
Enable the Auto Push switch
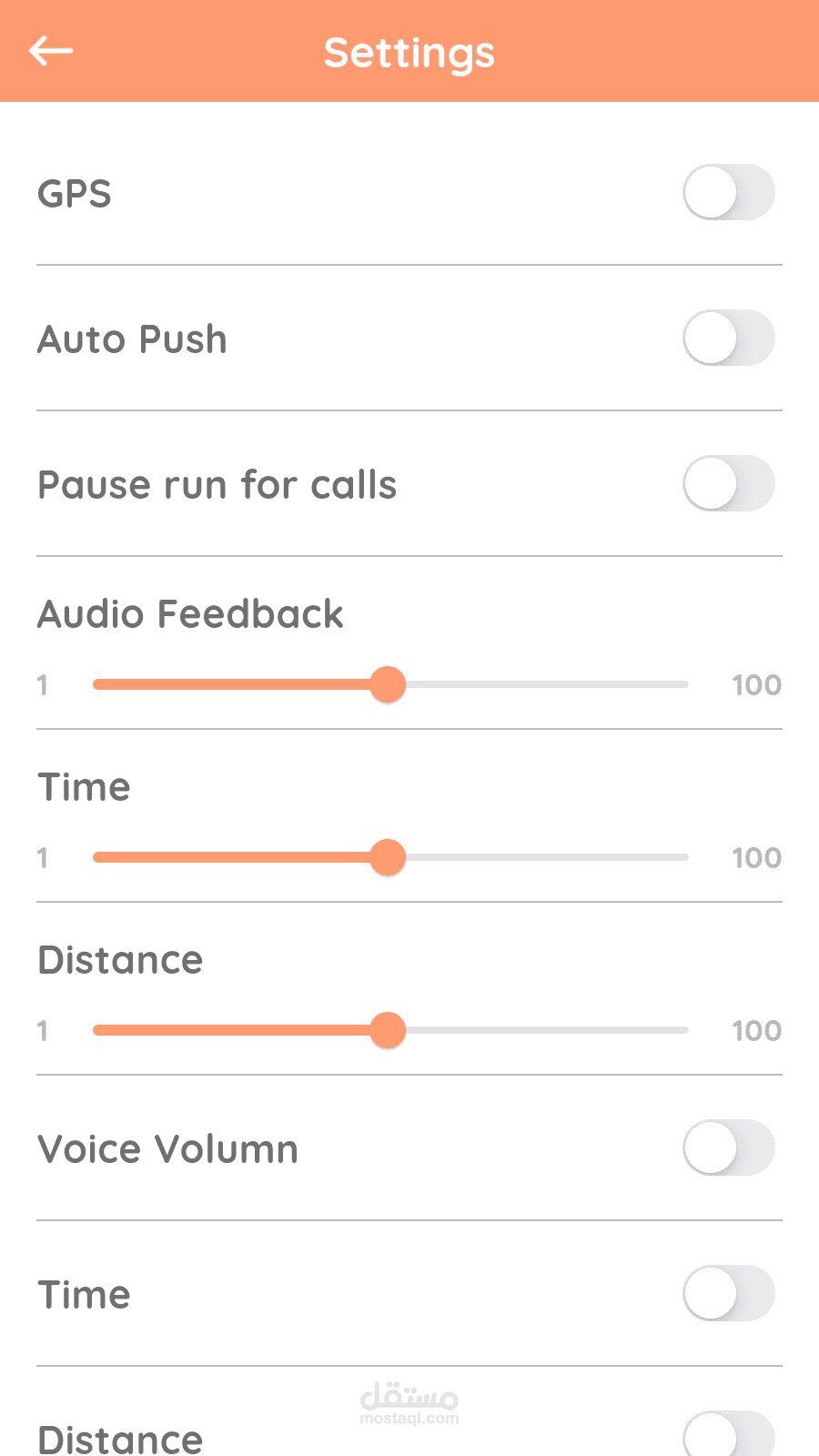(728, 338)
